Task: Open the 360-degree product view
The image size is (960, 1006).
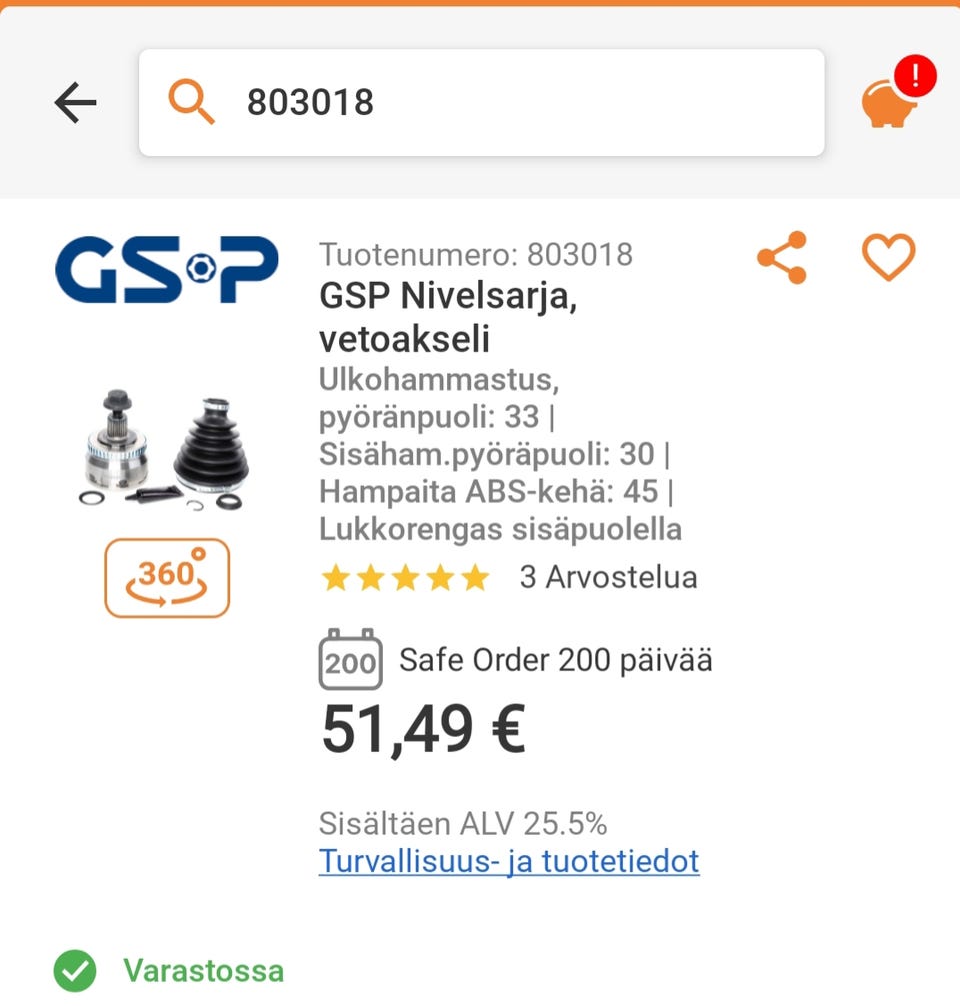Action: 166,577
